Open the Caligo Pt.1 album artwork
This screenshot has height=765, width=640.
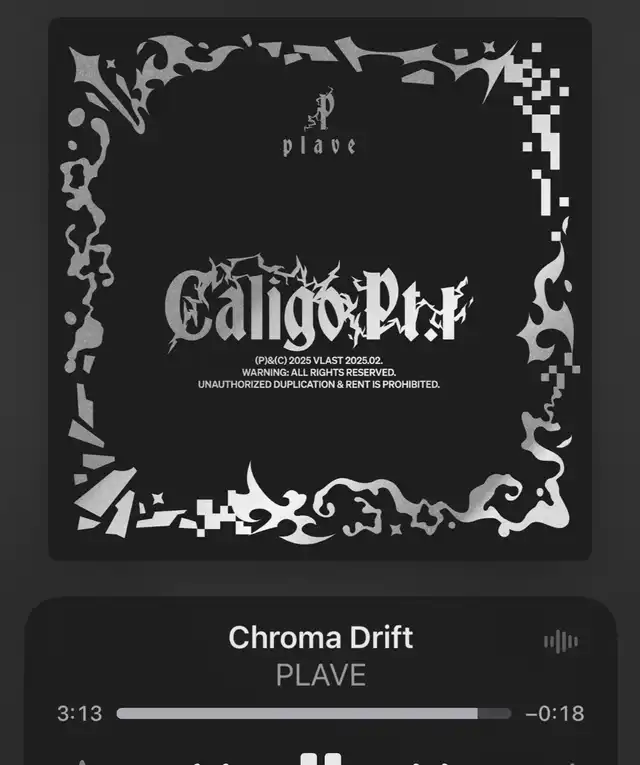point(320,290)
